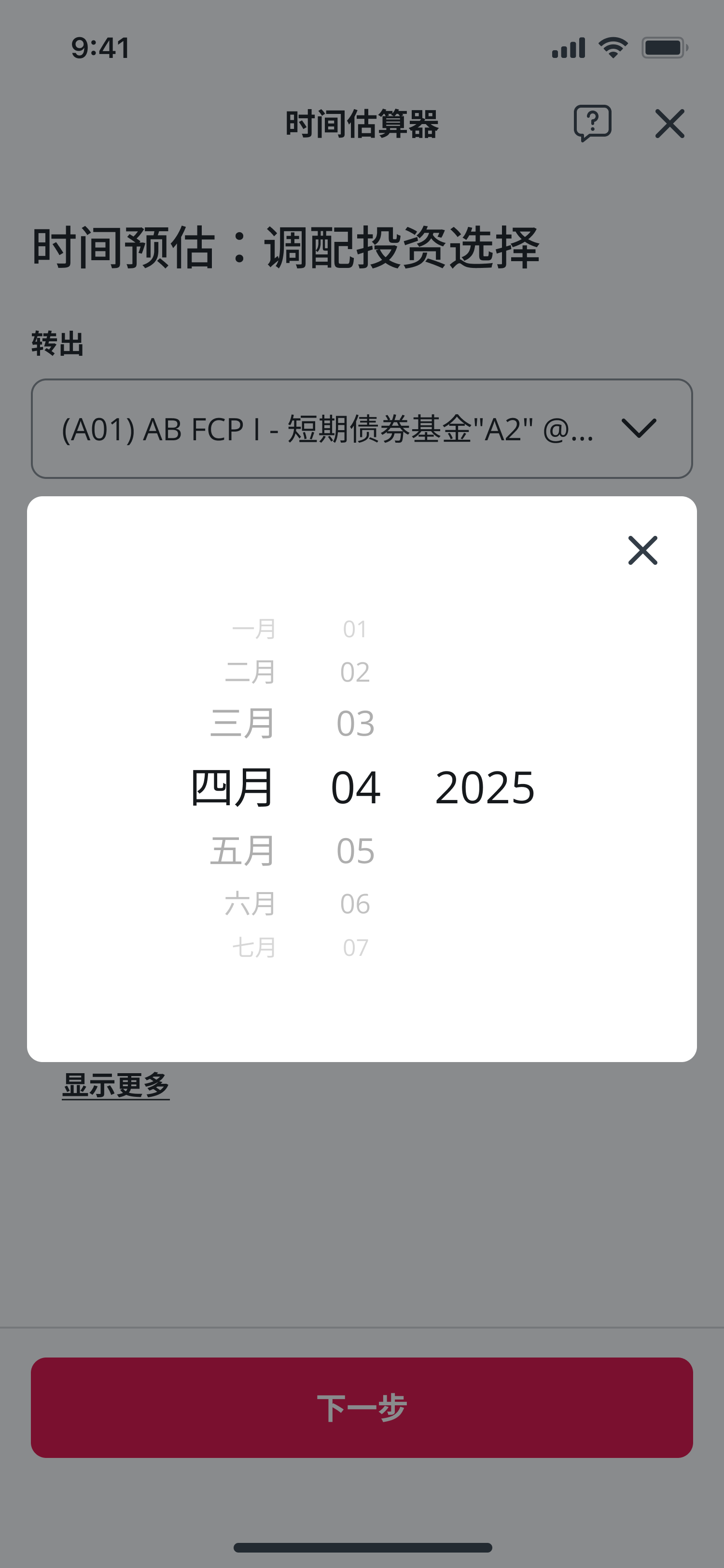
Task: Choose 二月 in the month wheel
Action: [250, 672]
